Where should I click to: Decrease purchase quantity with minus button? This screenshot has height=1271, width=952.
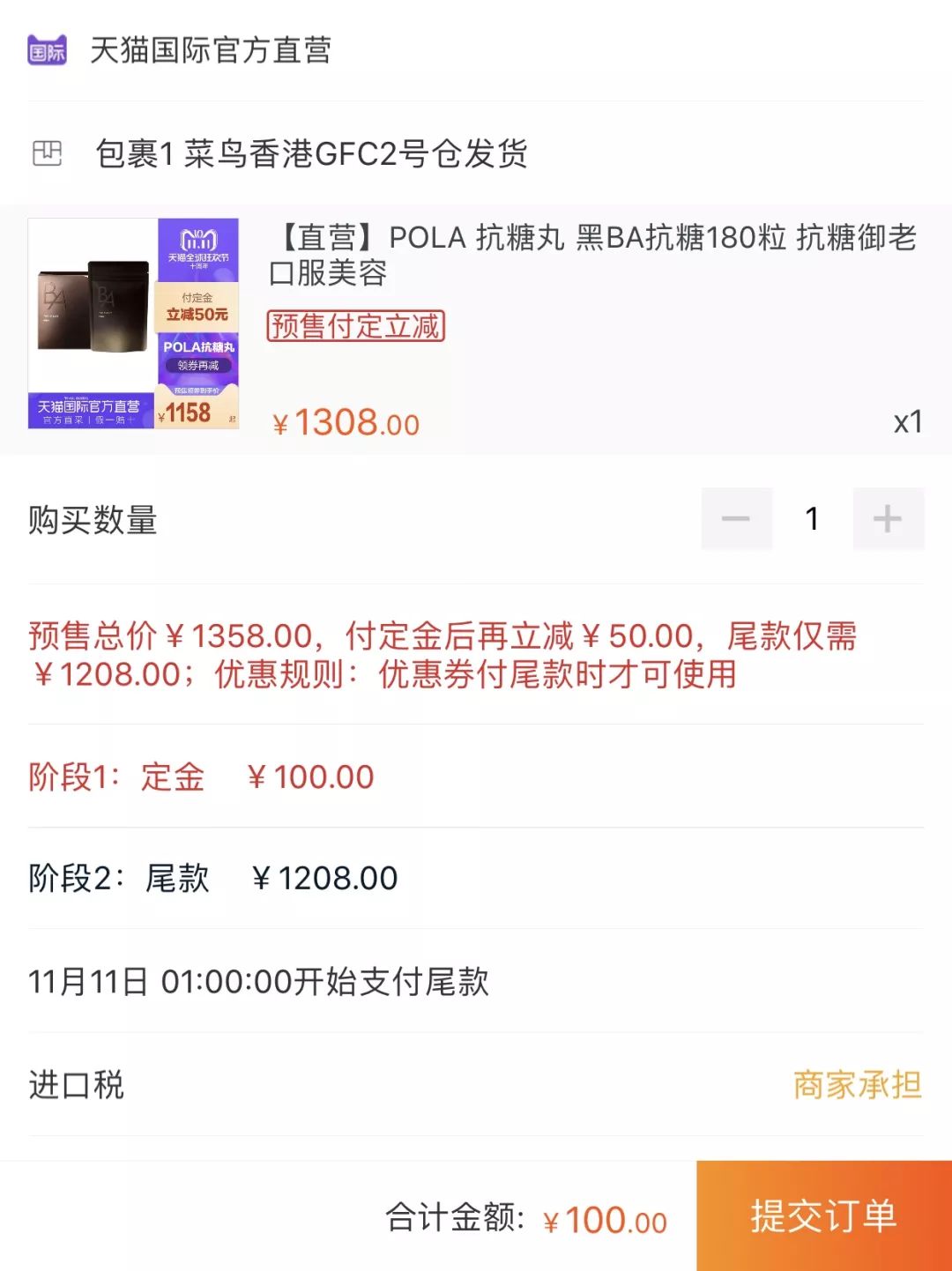(737, 519)
